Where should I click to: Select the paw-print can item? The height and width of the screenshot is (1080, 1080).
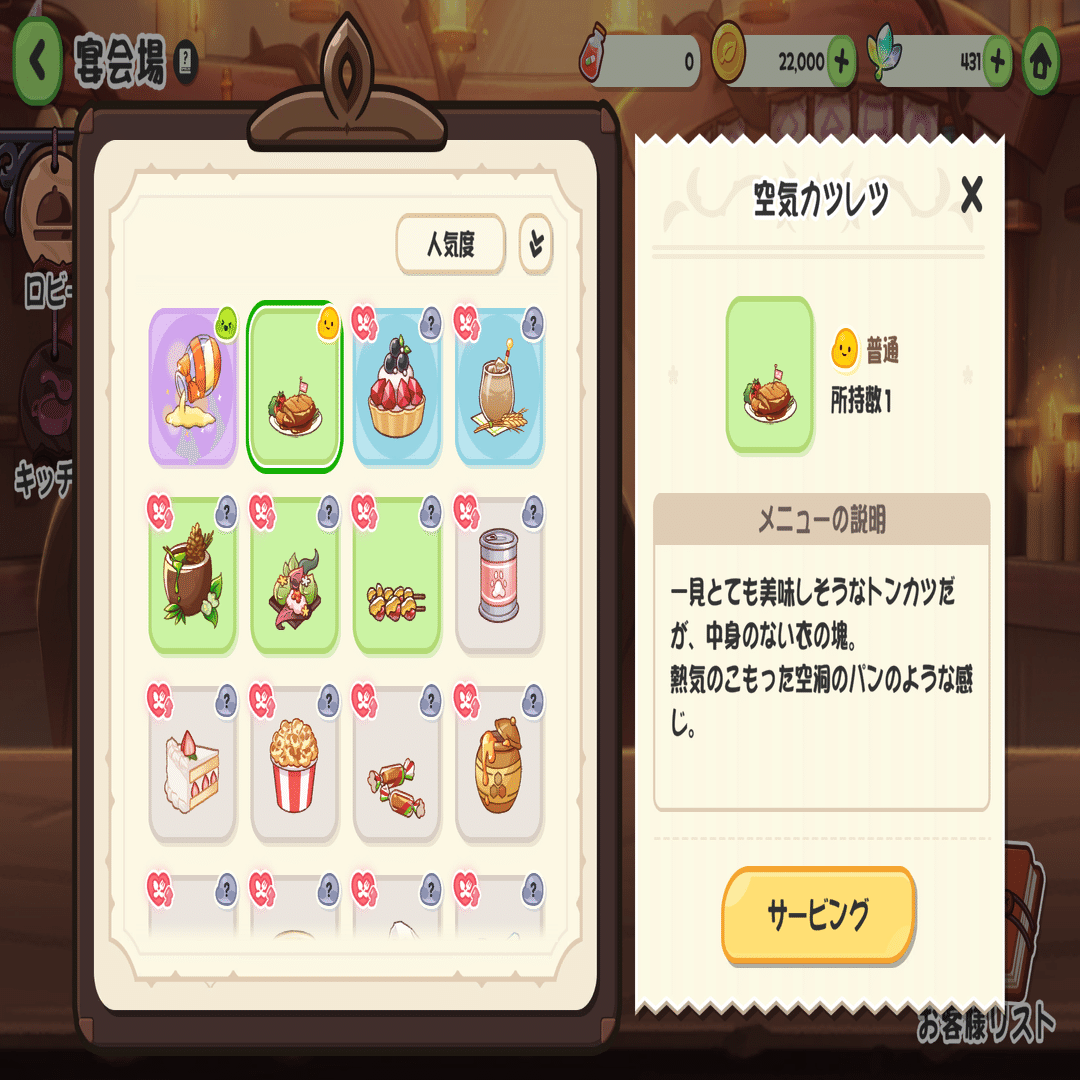499,577
